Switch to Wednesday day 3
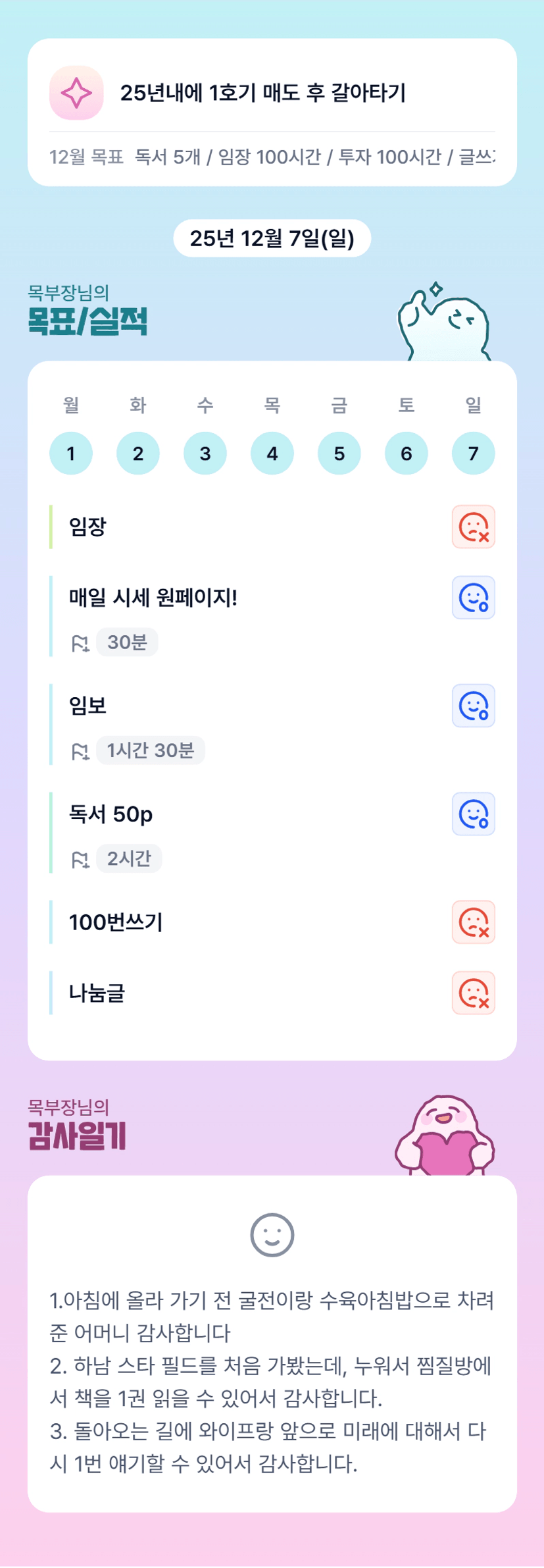This screenshot has width=544, height=1568. [x=205, y=454]
